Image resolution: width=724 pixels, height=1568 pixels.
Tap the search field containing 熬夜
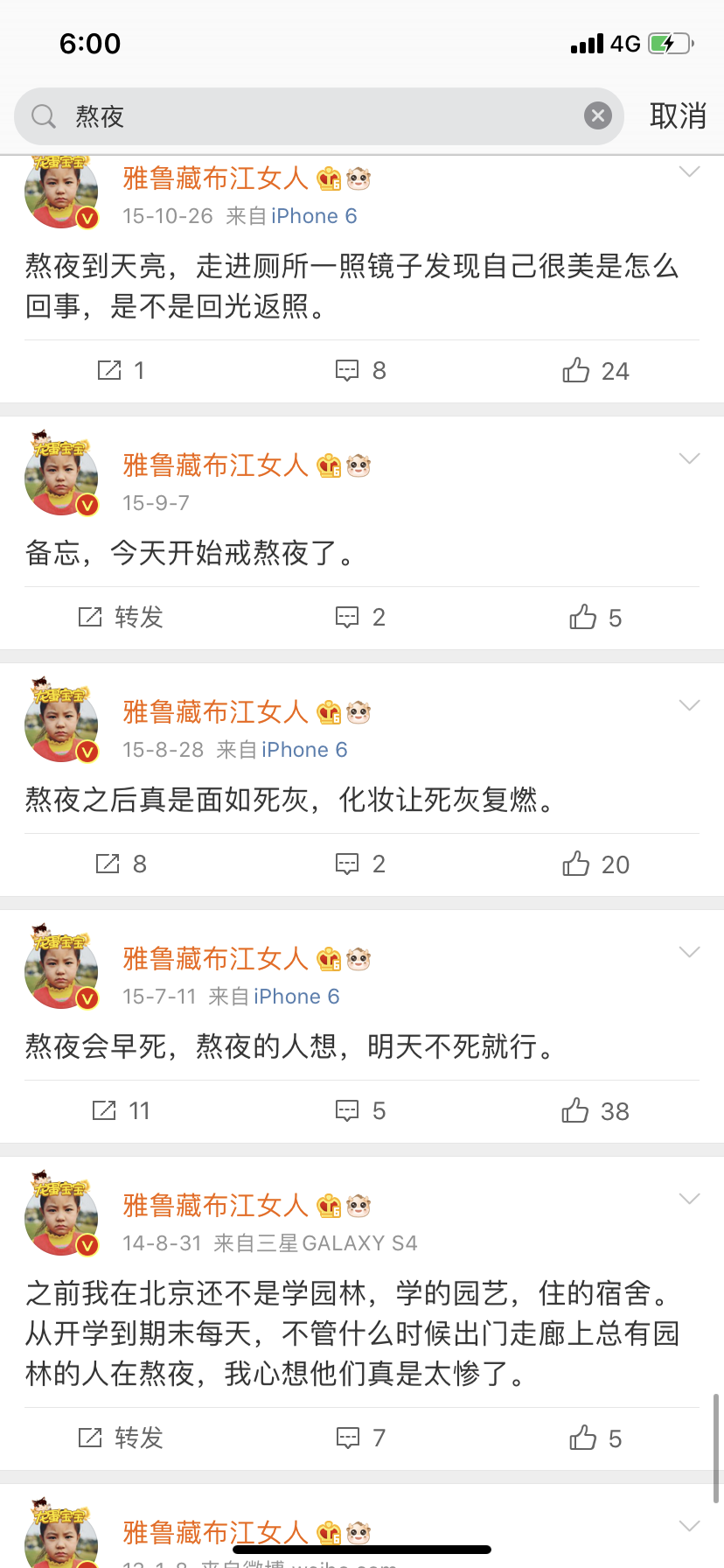(x=318, y=116)
